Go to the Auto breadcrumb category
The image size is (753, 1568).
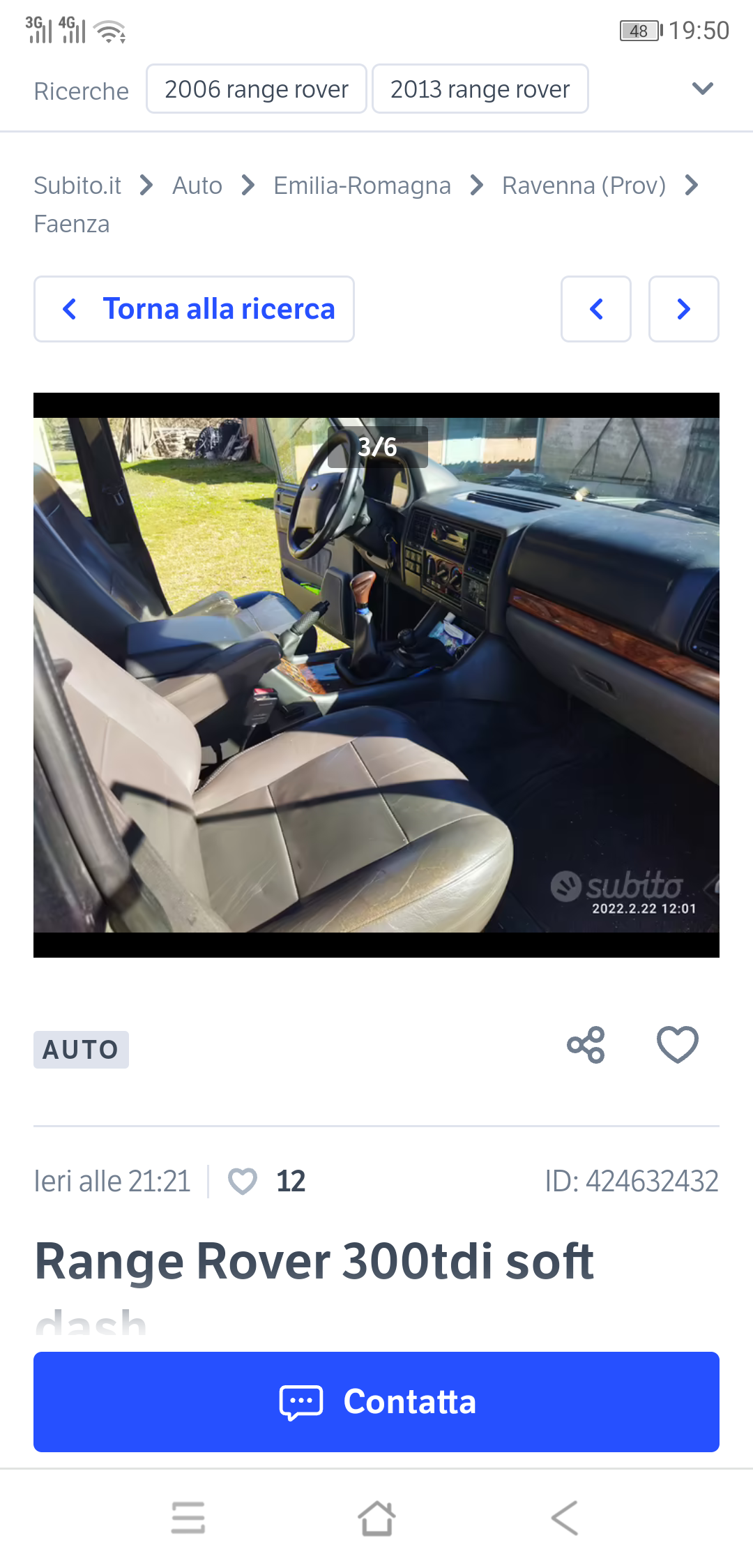(x=197, y=186)
